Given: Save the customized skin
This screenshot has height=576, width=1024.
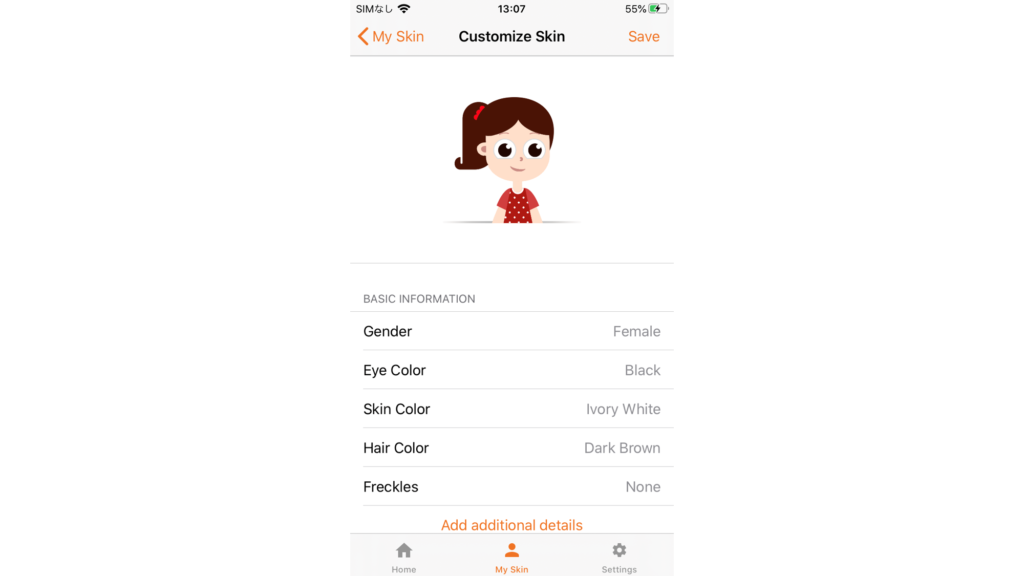Looking at the screenshot, I should coord(643,36).
